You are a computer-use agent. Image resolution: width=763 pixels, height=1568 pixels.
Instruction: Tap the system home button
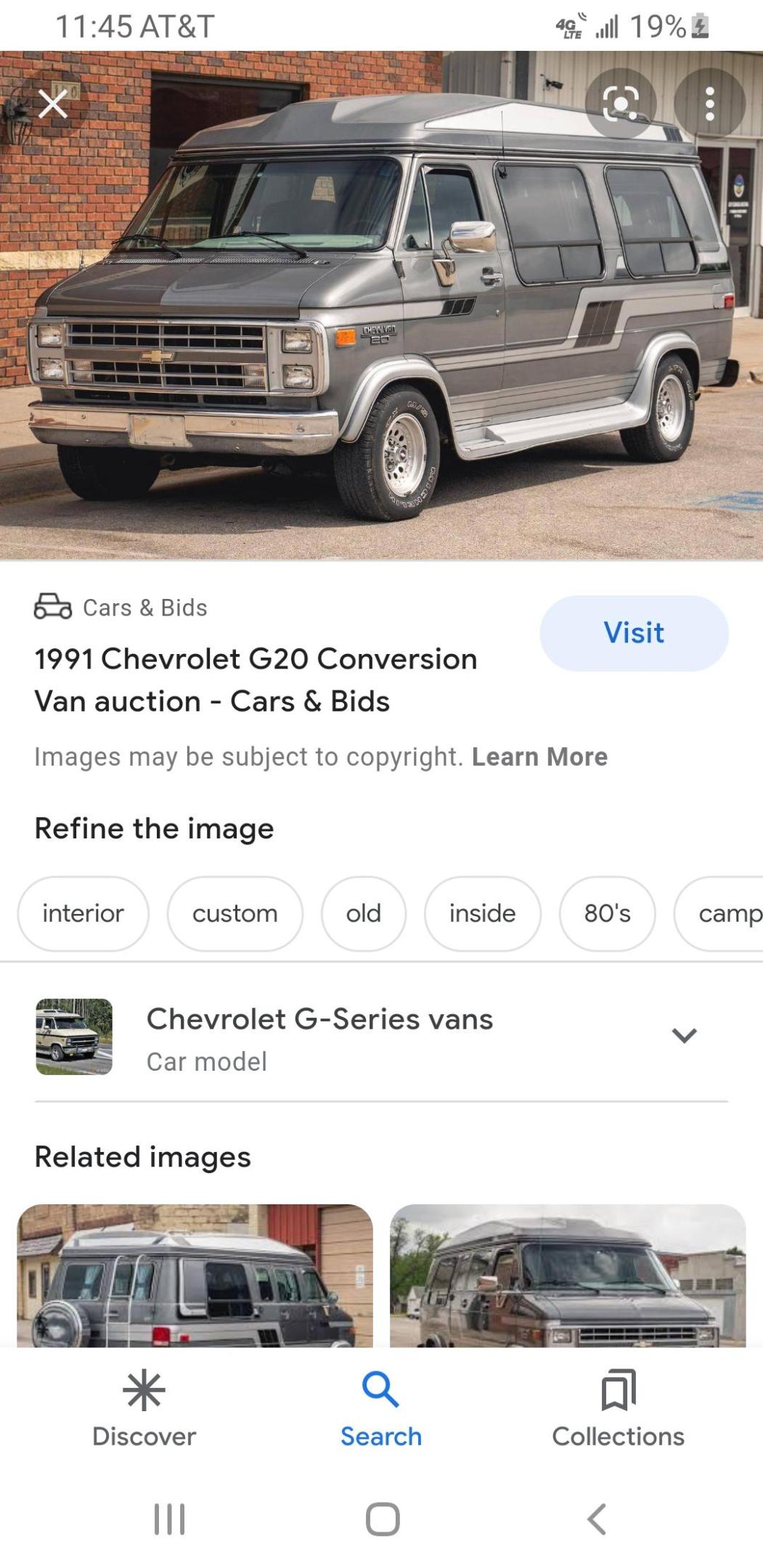click(383, 1519)
